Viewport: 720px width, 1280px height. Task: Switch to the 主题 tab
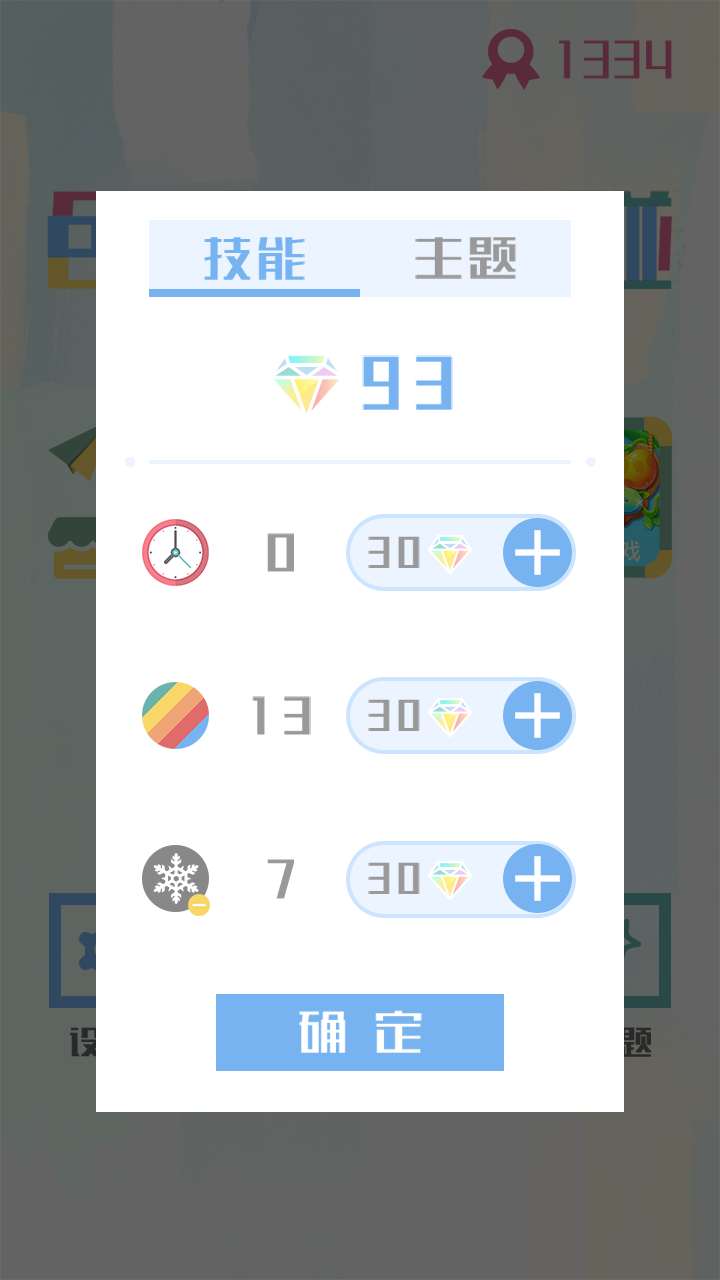(467, 258)
